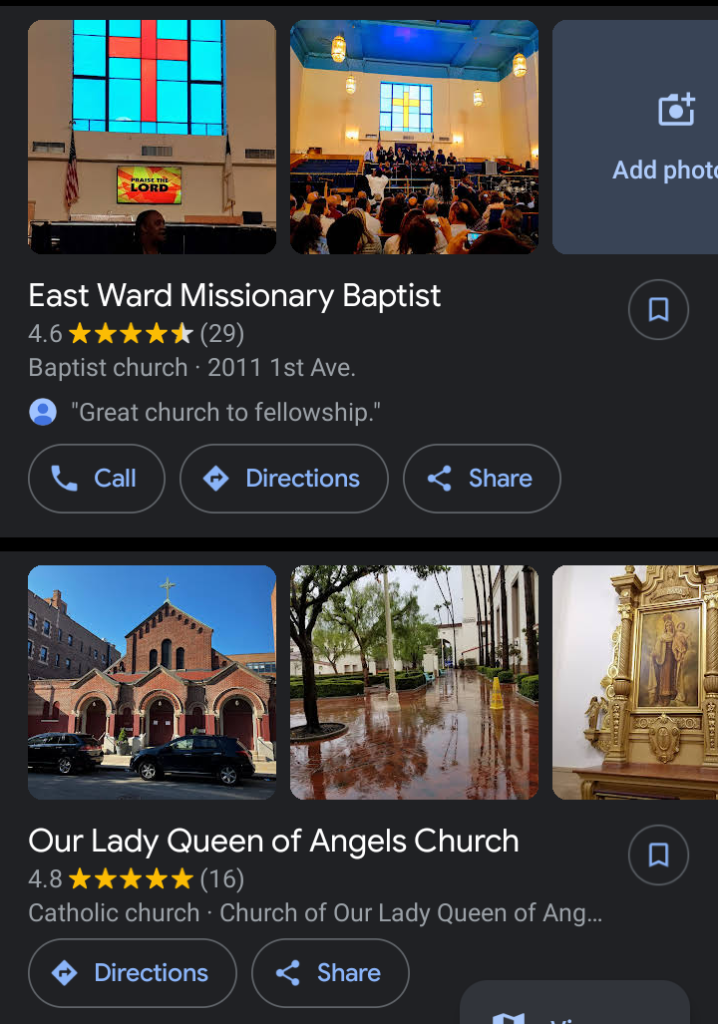
Task: Share Our Lady Queen of Angels Church
Action: tap(330, 973)
